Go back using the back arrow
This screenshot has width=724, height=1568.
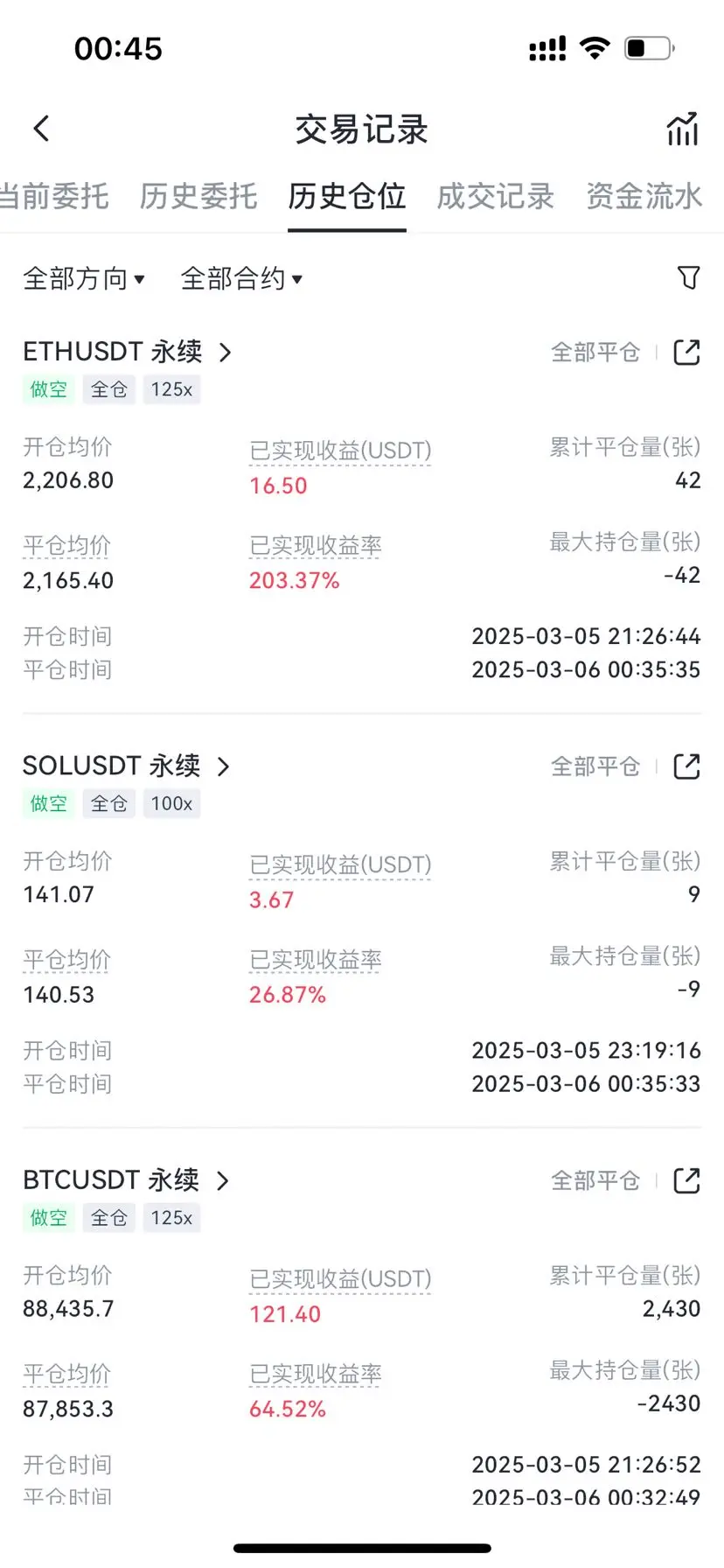coord(41,129)
